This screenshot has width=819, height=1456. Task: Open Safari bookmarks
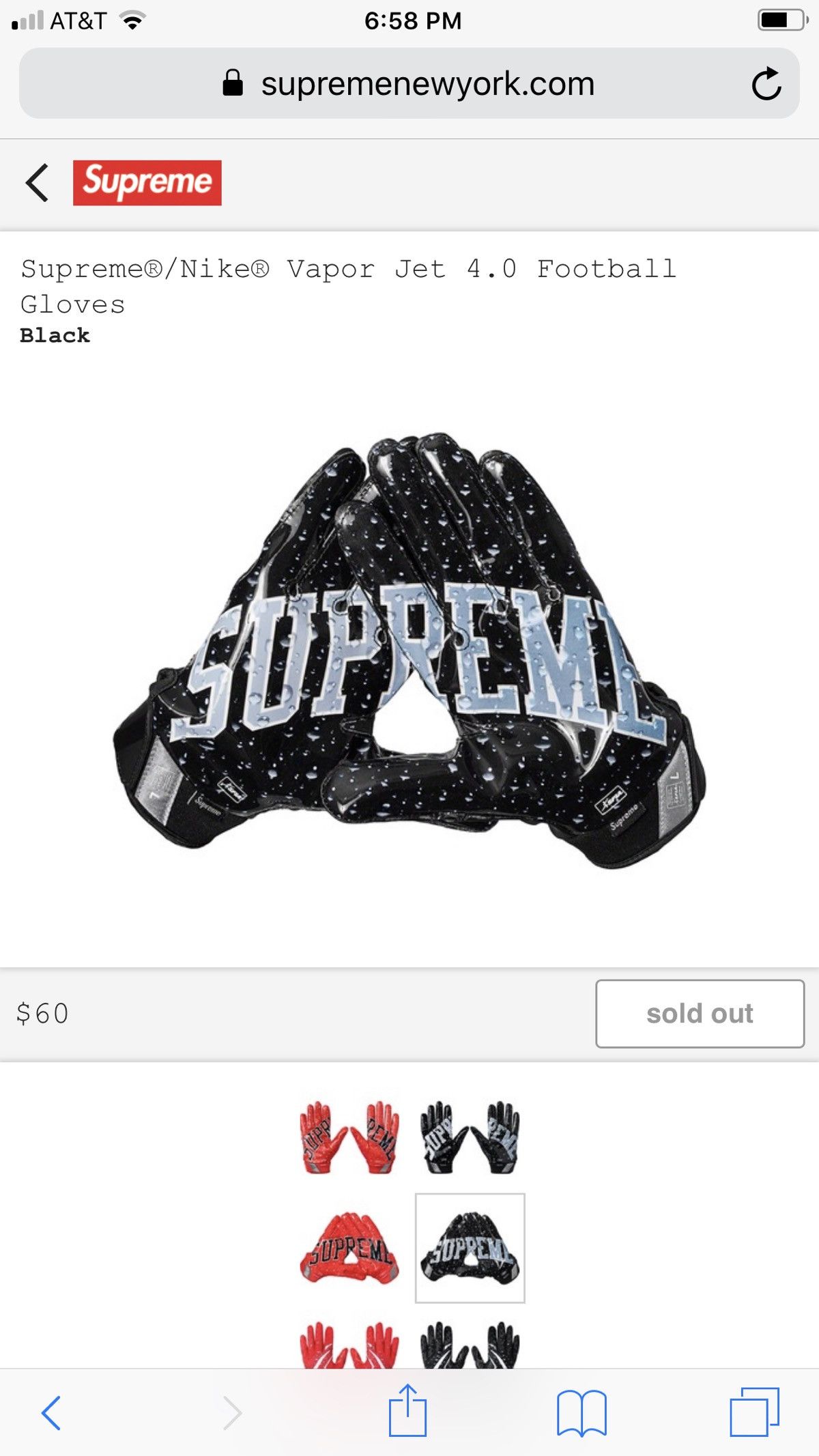pos(581,1412)
